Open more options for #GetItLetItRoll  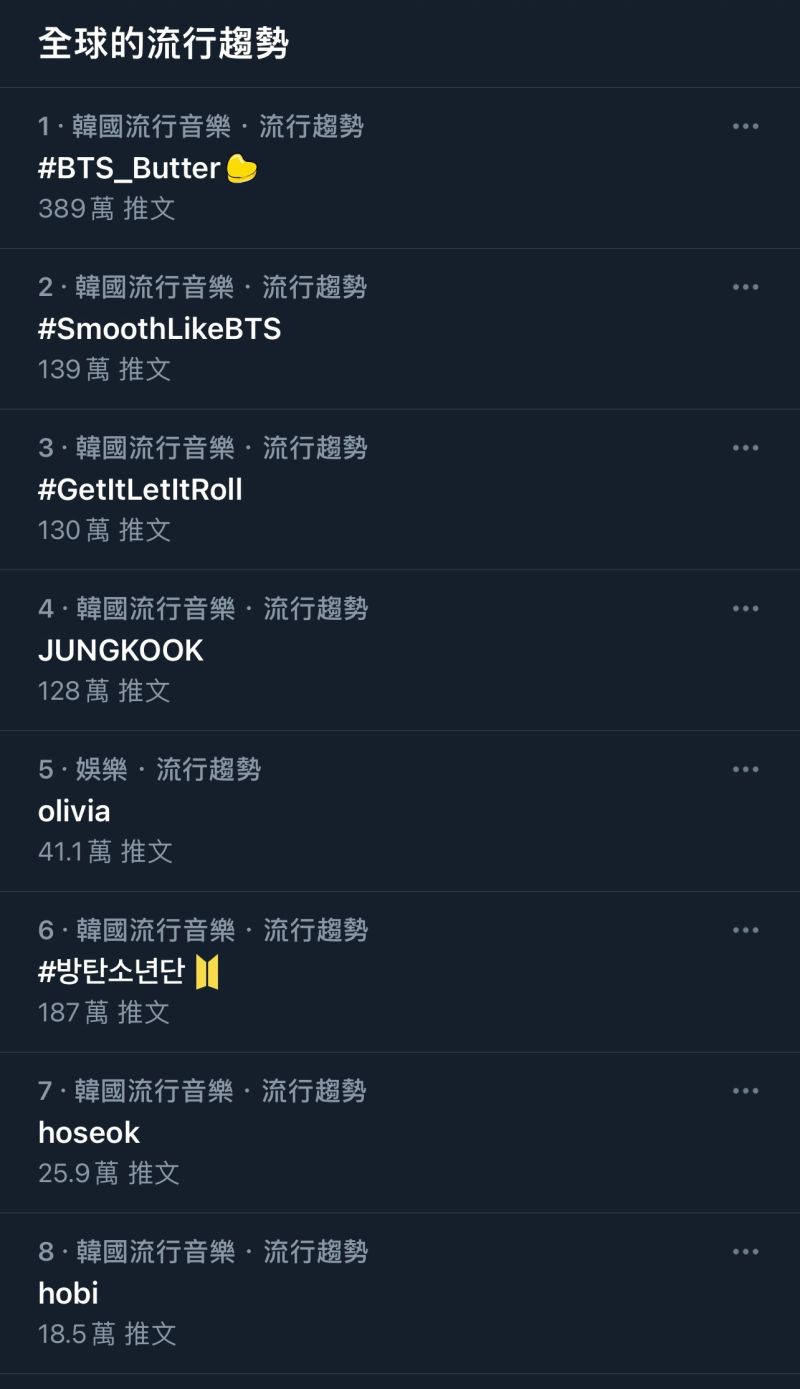[x=745, y=448]
